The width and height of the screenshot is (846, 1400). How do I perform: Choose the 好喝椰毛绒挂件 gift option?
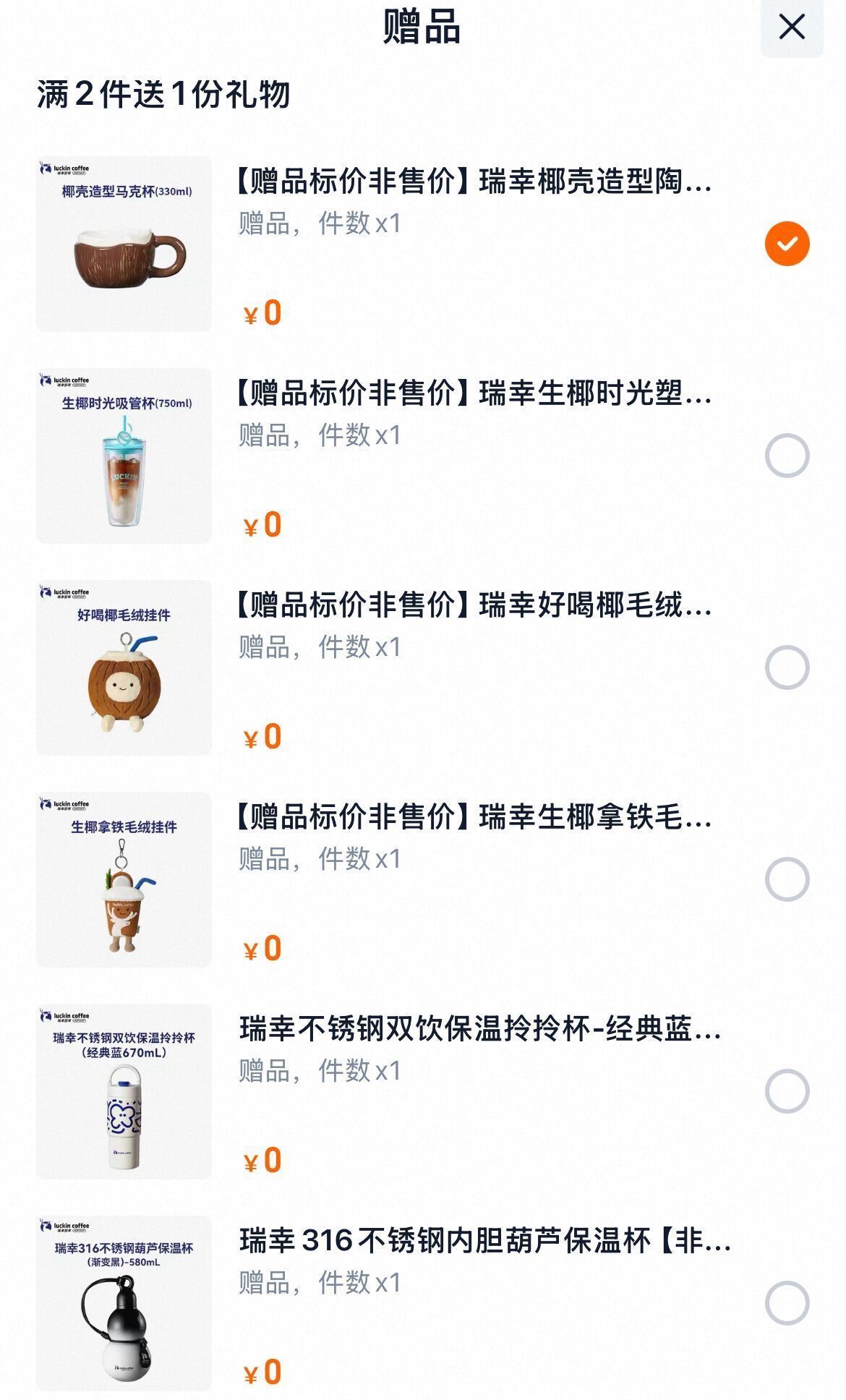(x=787, y=667)
